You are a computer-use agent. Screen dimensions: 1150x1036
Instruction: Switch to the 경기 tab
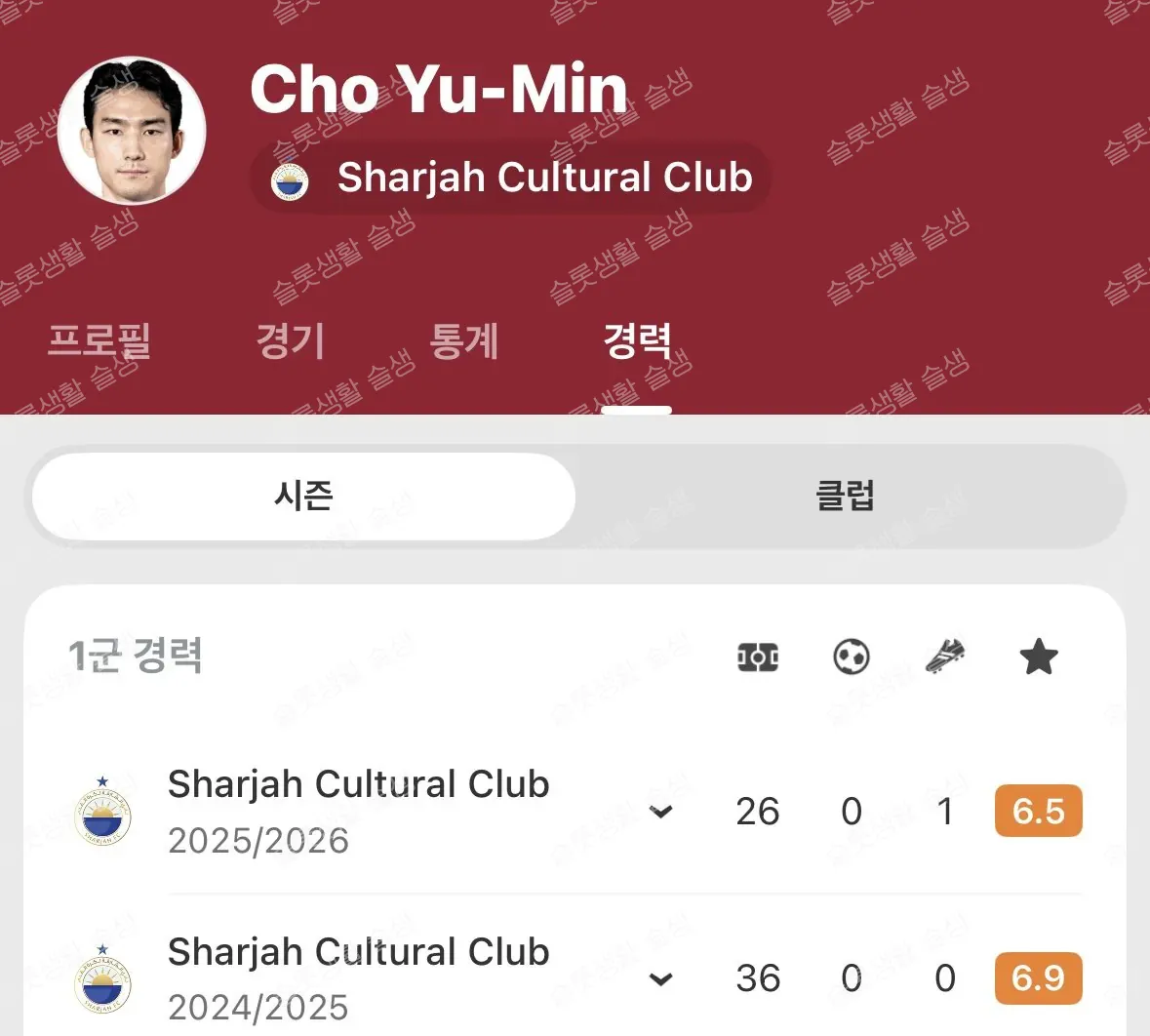(x=290, y=341)
